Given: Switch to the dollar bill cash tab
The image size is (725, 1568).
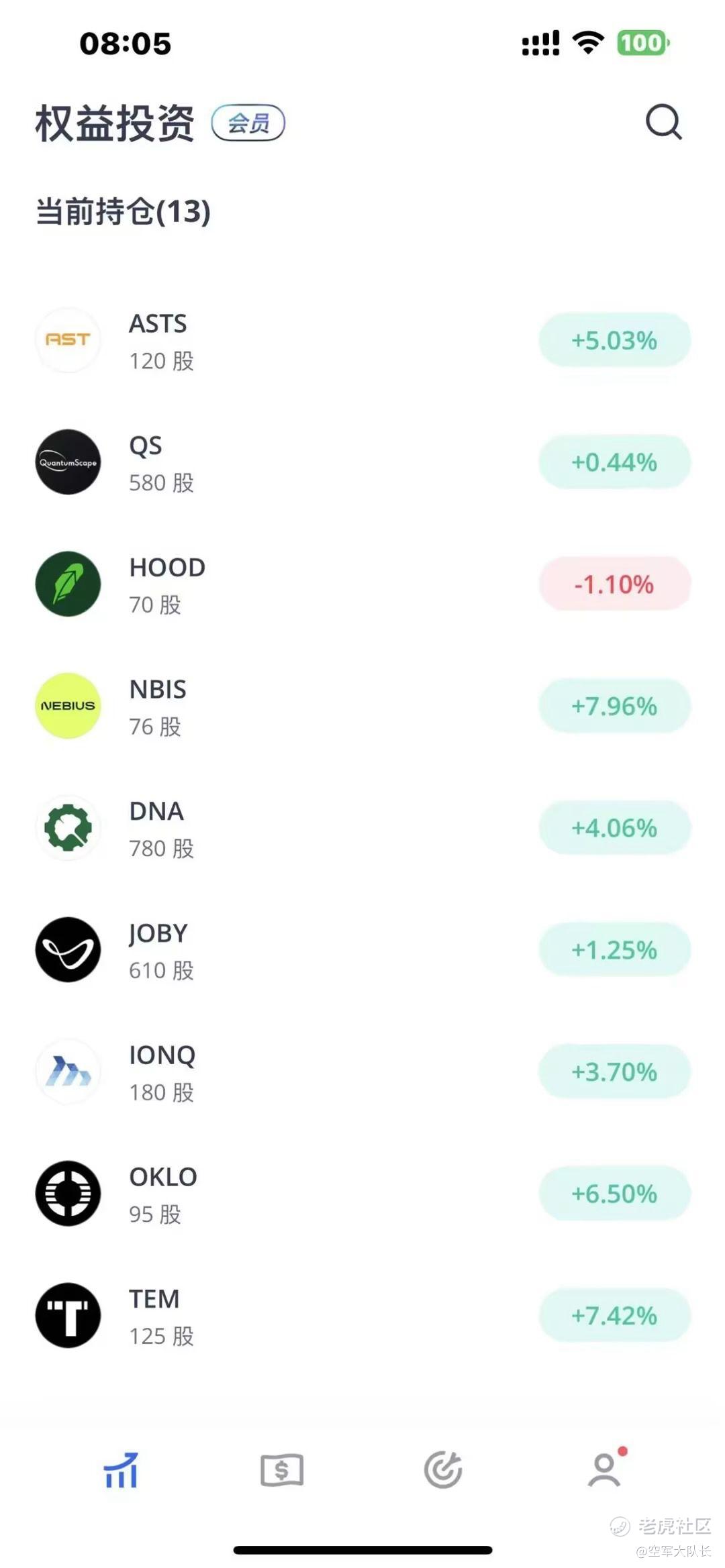Looking at the screenshot, I should pyautogui.click(x=282, y=1470).
